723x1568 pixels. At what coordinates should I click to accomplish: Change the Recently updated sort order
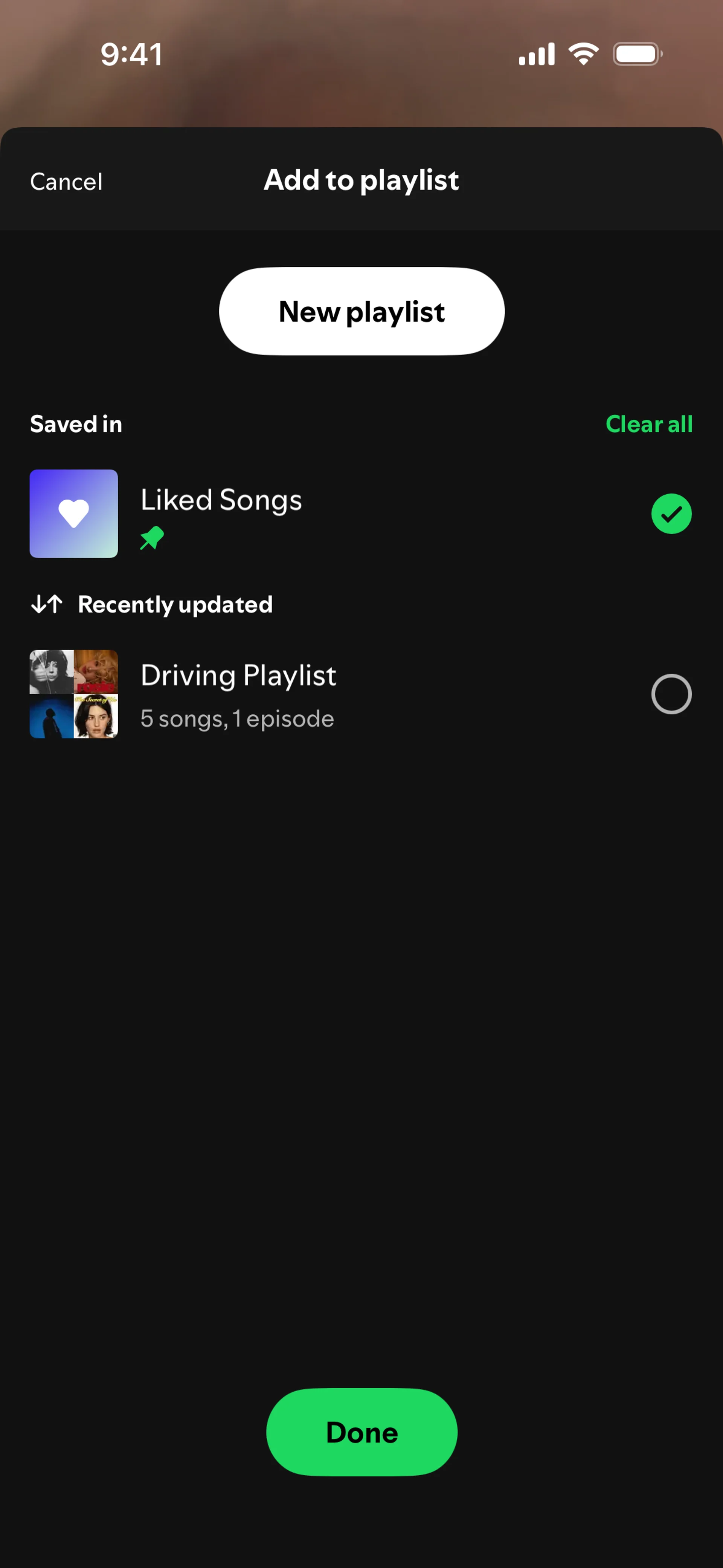point(151,604)
